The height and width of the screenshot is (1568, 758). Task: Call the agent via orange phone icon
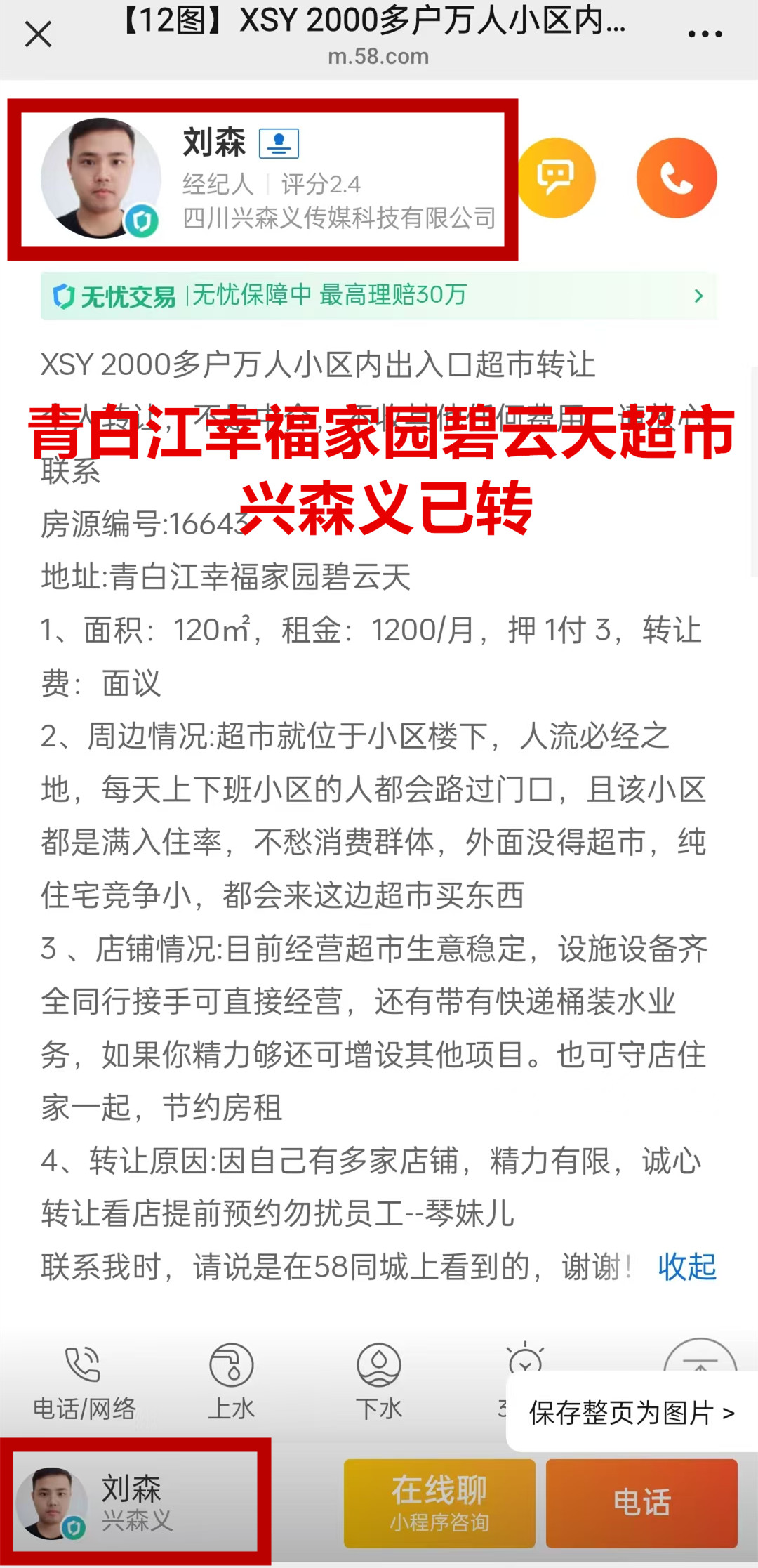pos(677,178)
